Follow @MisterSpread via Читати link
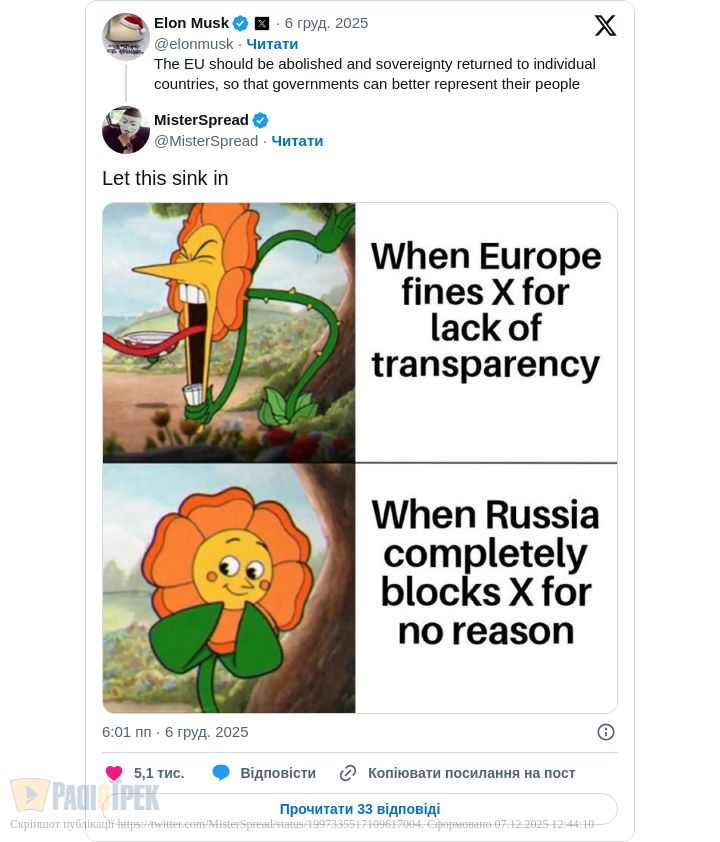The width and height of the screenshot is (720, 842). click(x=297, y=141)
